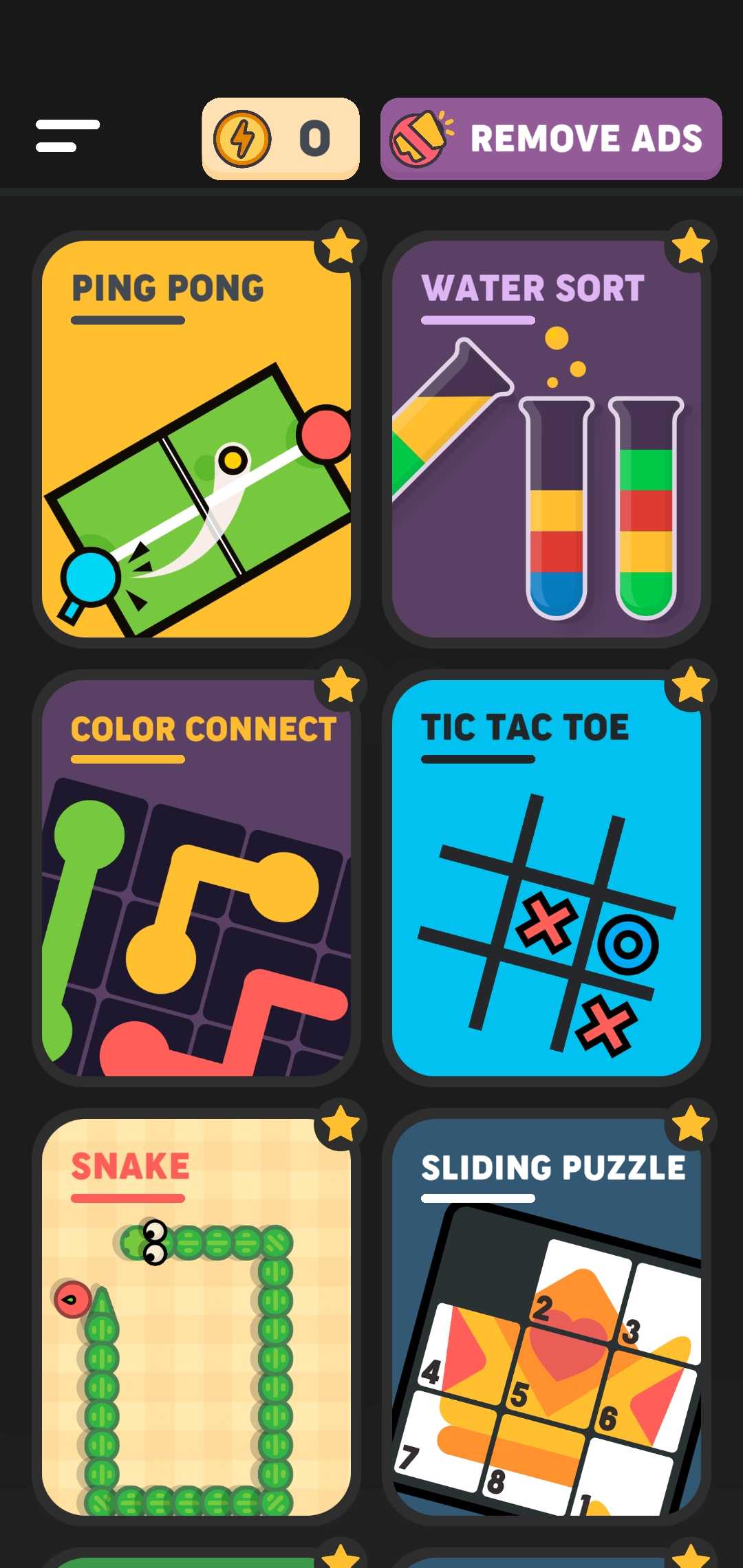The image size is (743, 1568).
Task: Favorite the Sliding Puzzle card
Action: pos(691,1124)
